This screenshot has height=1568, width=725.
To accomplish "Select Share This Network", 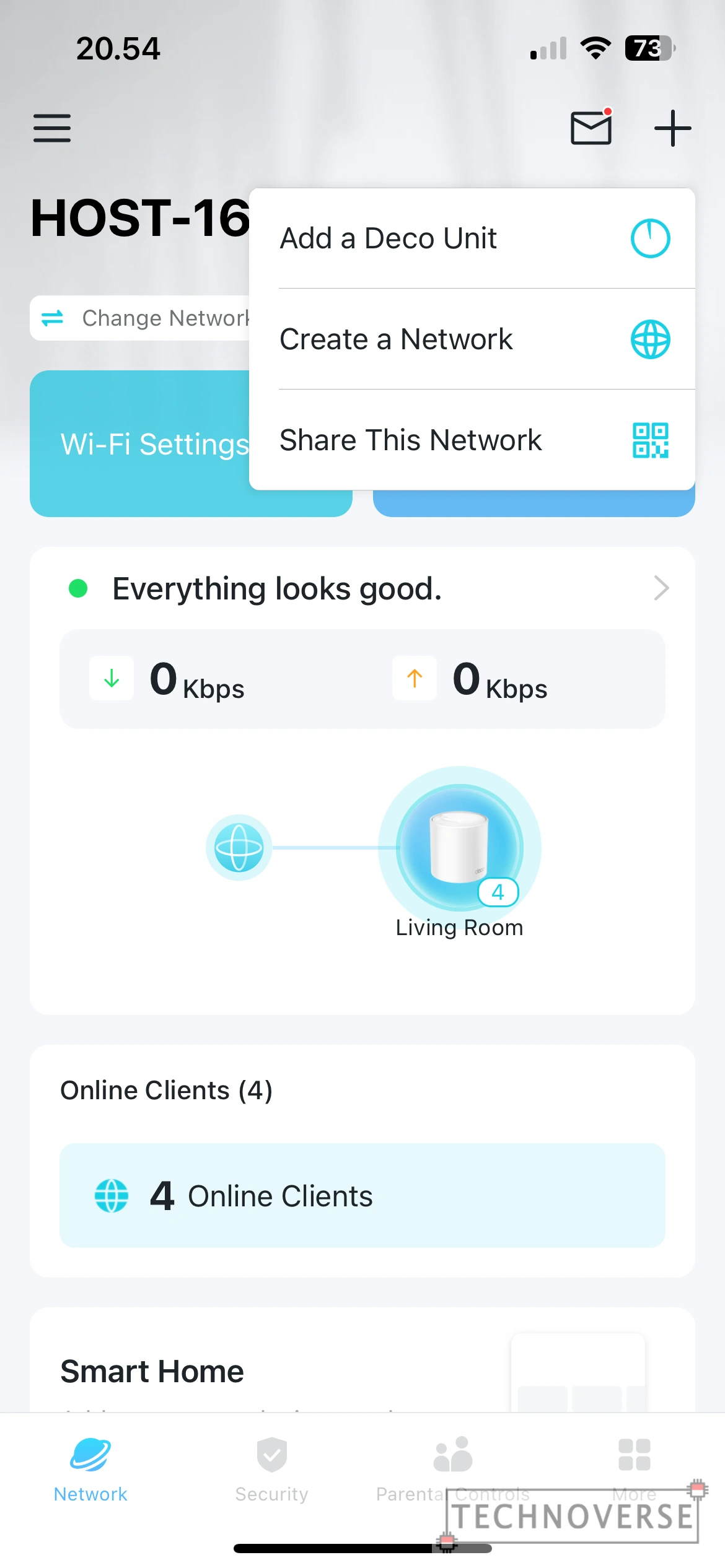I will (x=472, y=440).
